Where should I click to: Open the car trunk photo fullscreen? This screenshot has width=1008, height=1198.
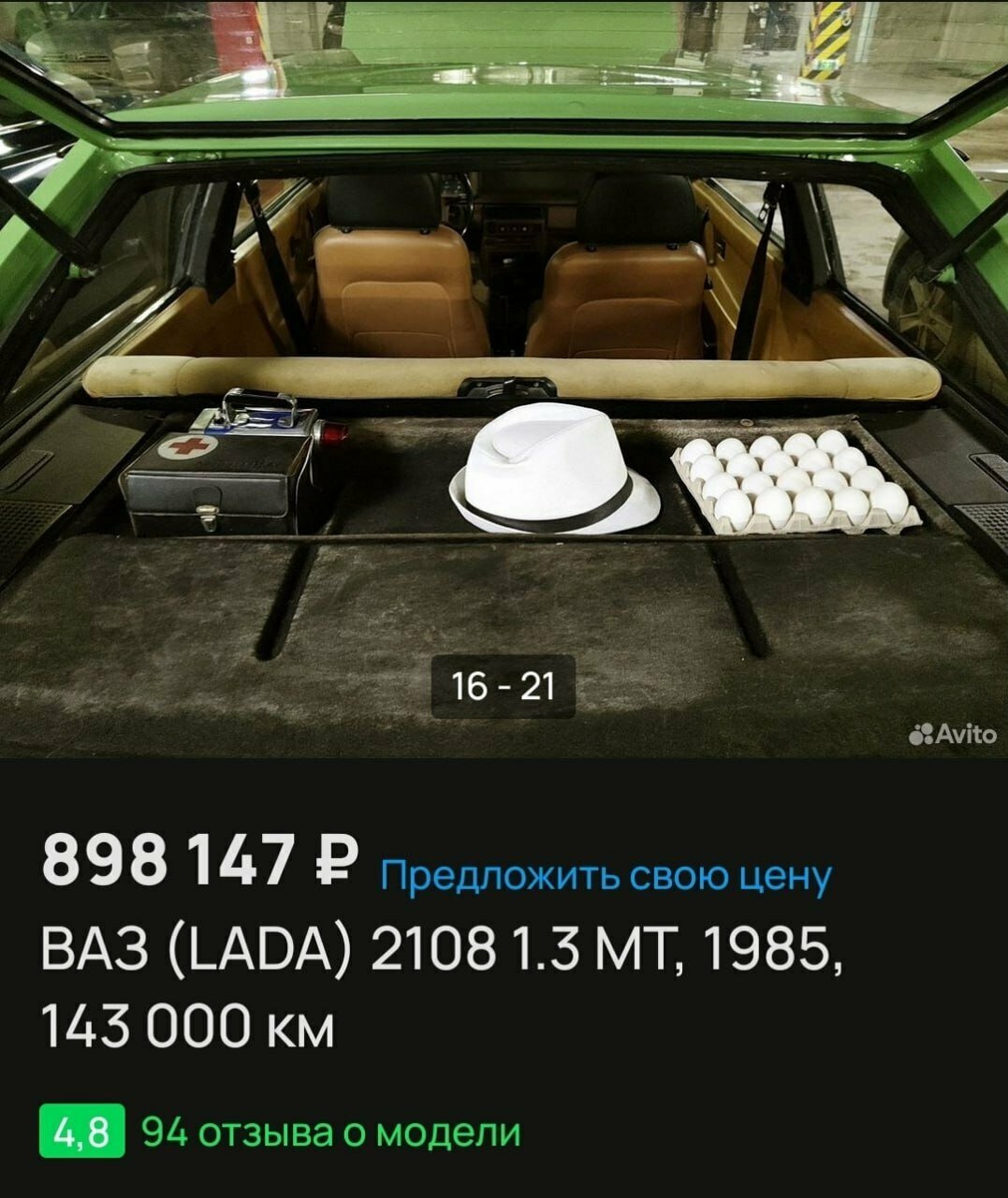click(x=504, y=374)
